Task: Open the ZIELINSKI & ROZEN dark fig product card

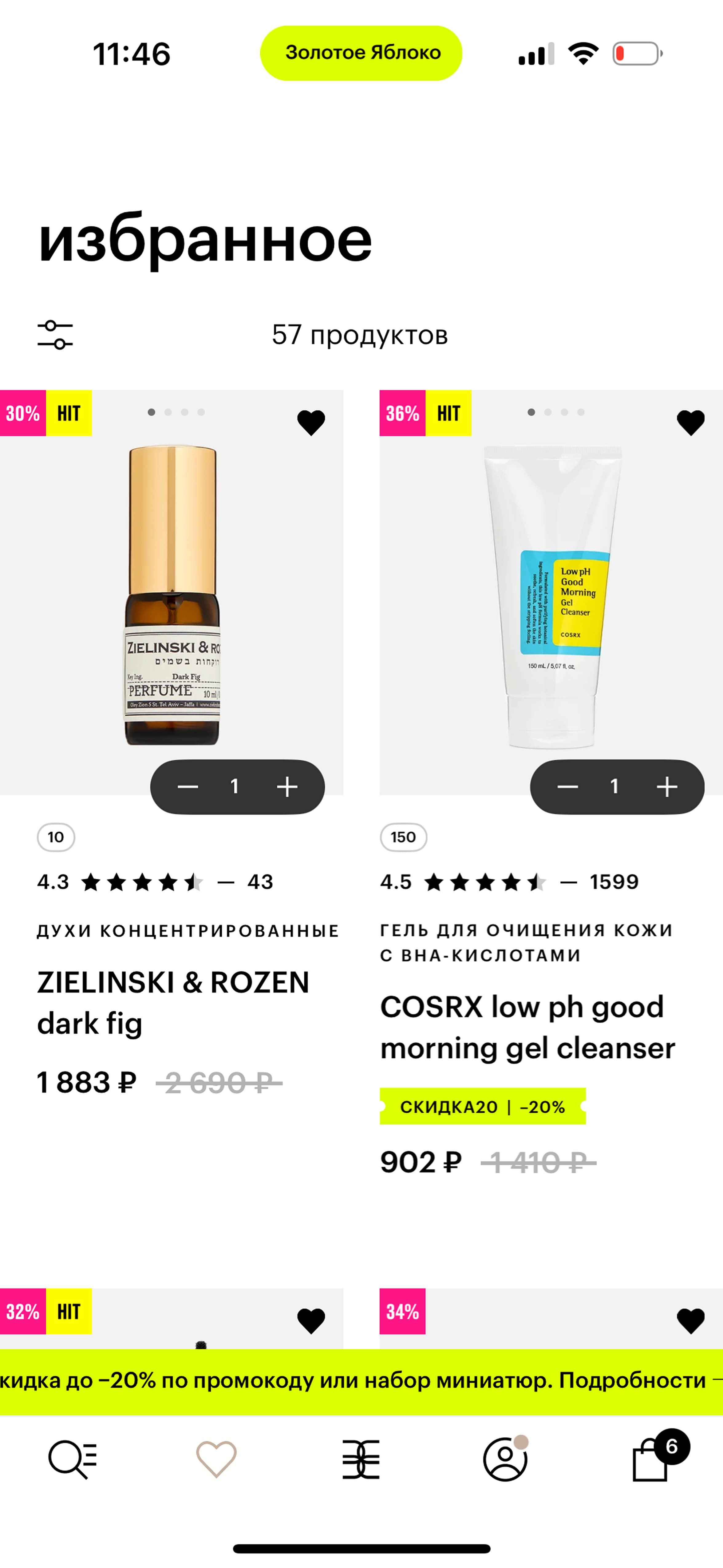Action: (172, 1002)
